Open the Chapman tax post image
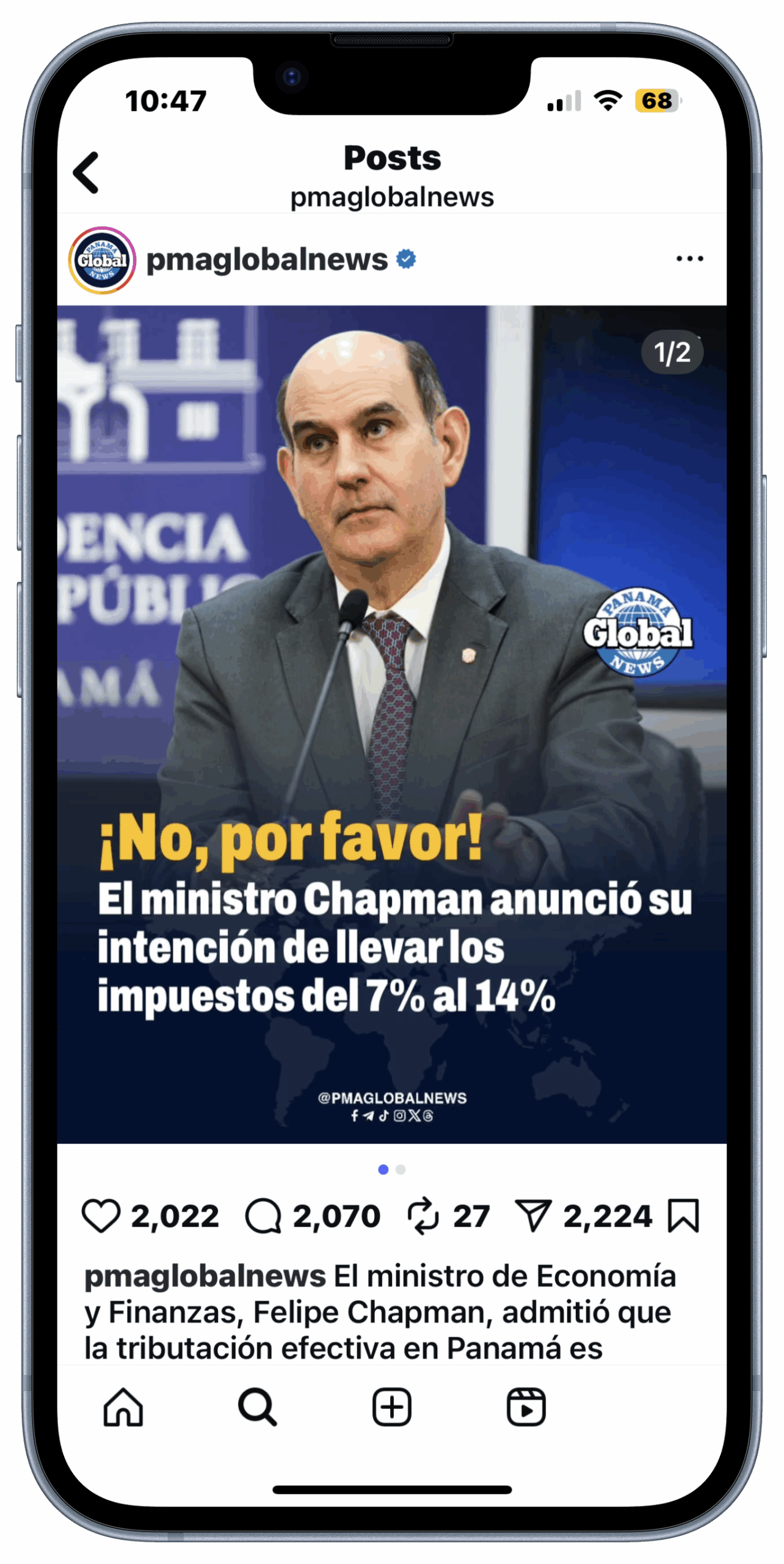Image resolution: width=784 pixels, height=1564 pixels. click(391, 724)
